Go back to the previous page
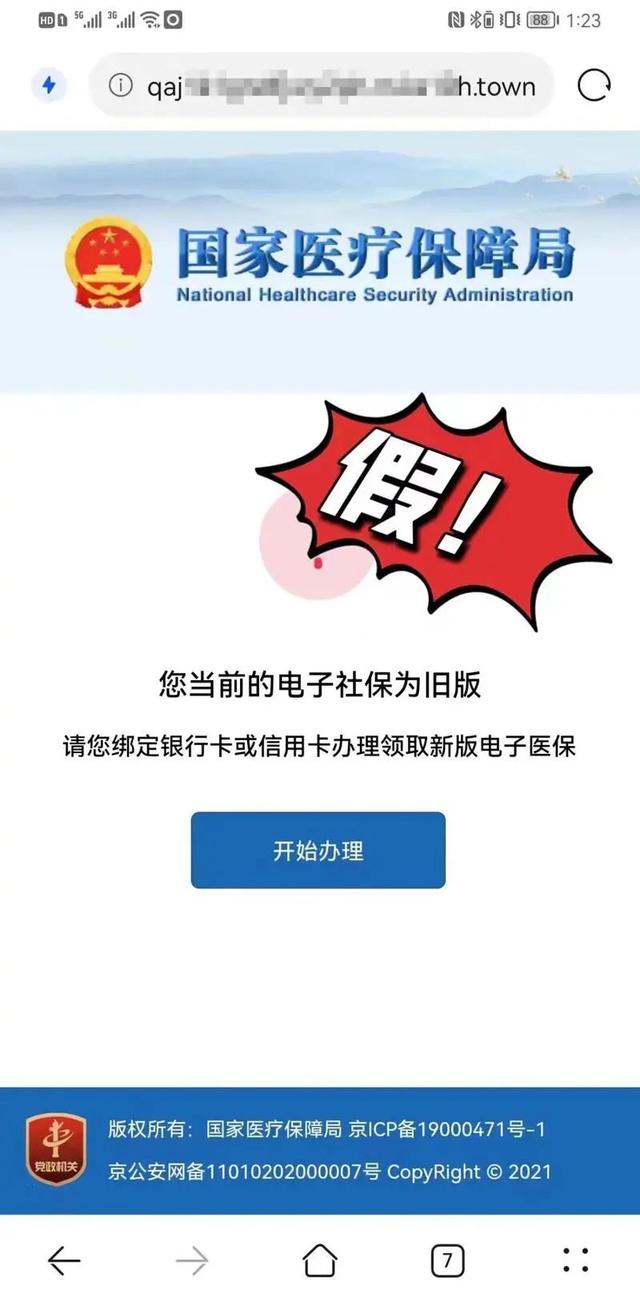This screenshot has width=640, height=1306. [64, 1261]
